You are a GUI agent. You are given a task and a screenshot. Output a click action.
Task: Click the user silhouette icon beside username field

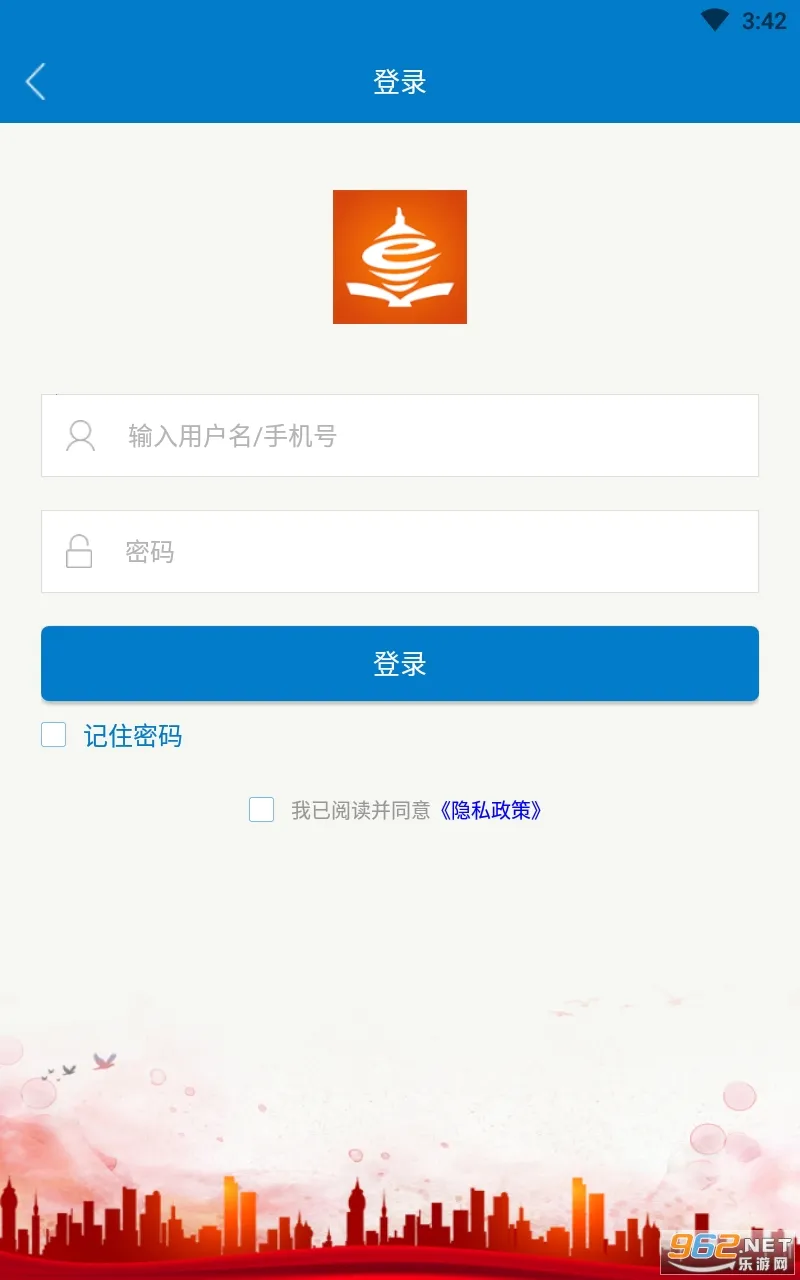pos(81,436)
